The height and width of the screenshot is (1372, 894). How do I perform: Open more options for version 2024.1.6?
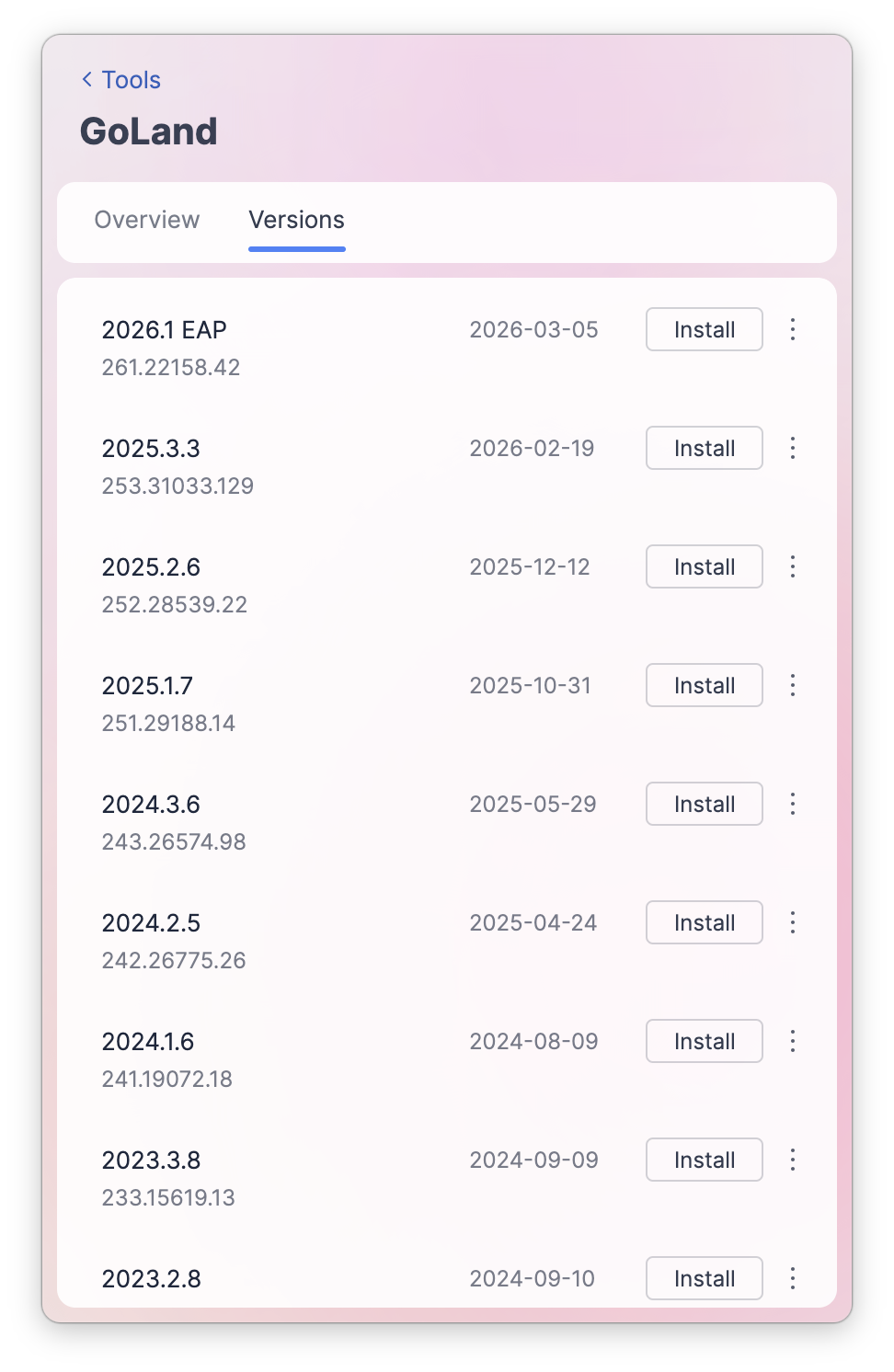(793, 1041)
